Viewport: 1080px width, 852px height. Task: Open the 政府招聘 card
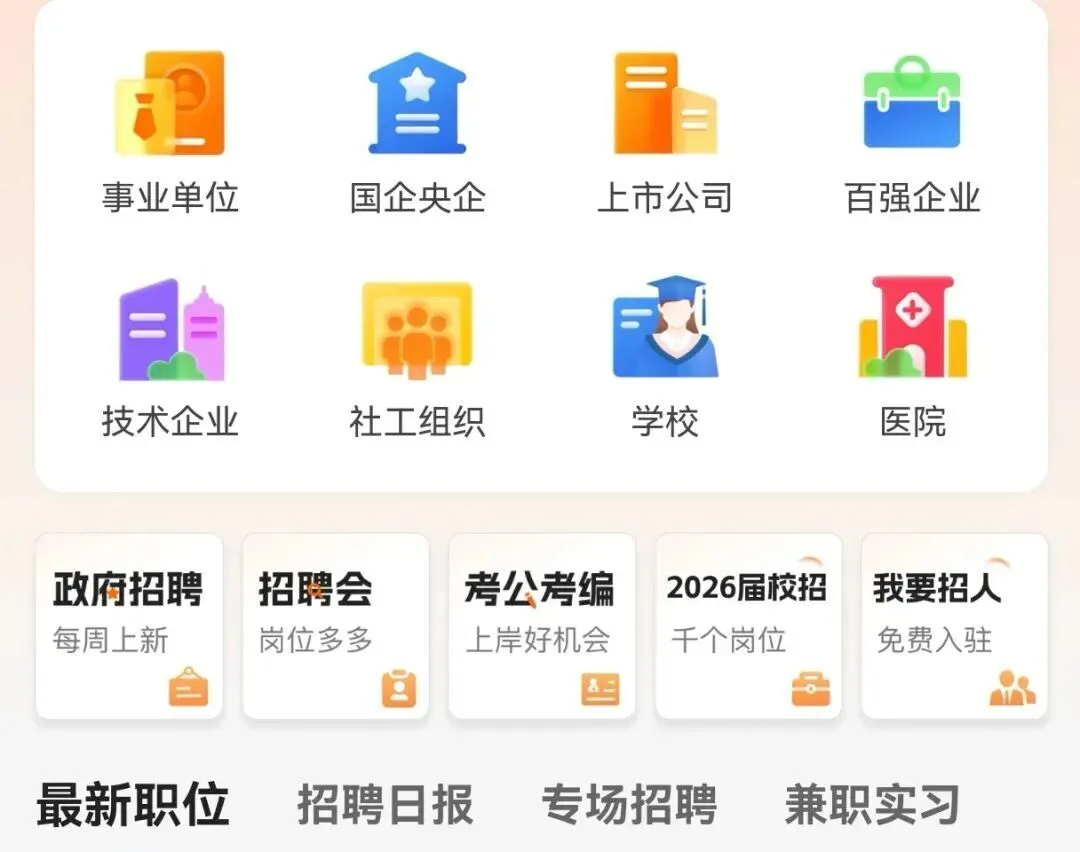click(129, 625)
